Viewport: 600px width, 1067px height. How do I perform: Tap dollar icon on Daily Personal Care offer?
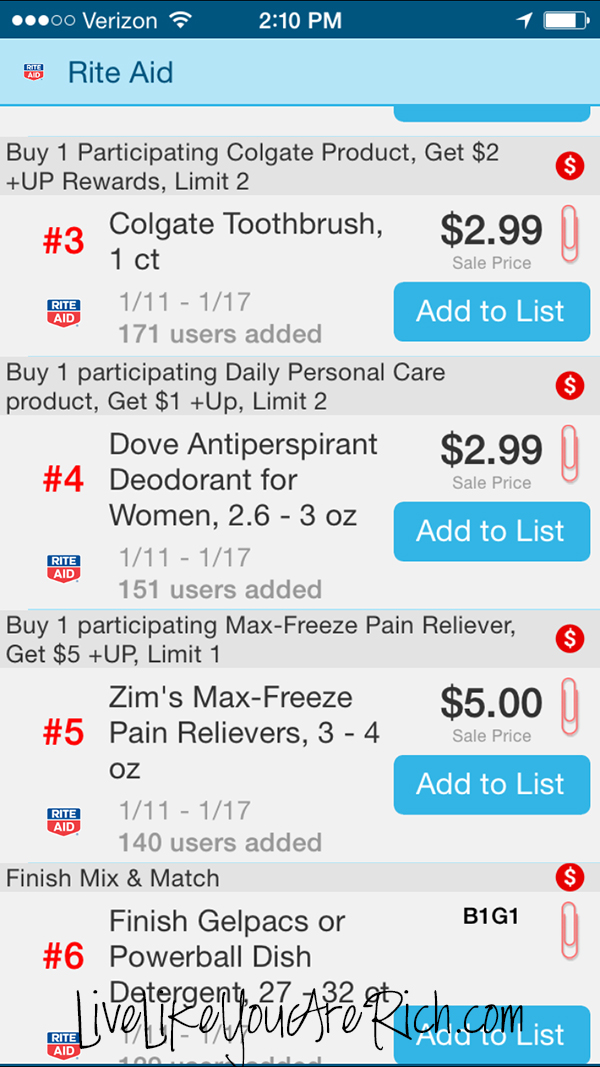(569, 386)
